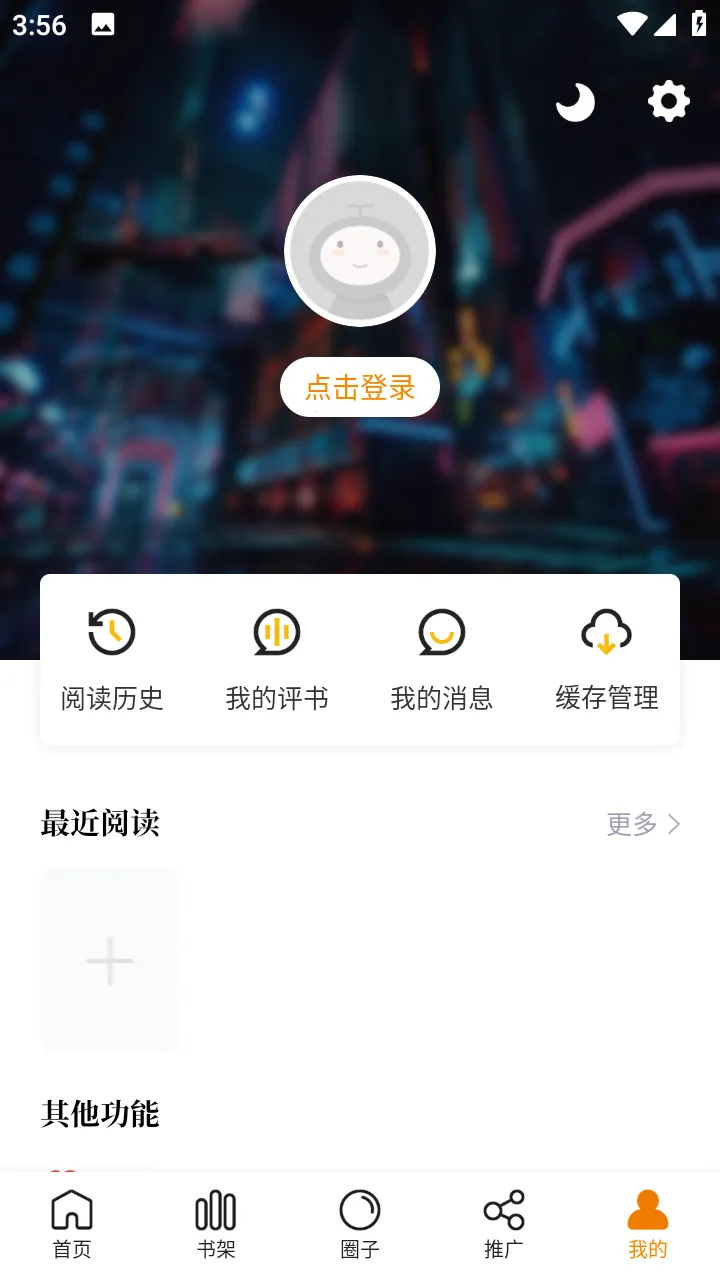Tap 点击登录 to sign in
This screenshot has height=1280, width=720.
[360, 387]
